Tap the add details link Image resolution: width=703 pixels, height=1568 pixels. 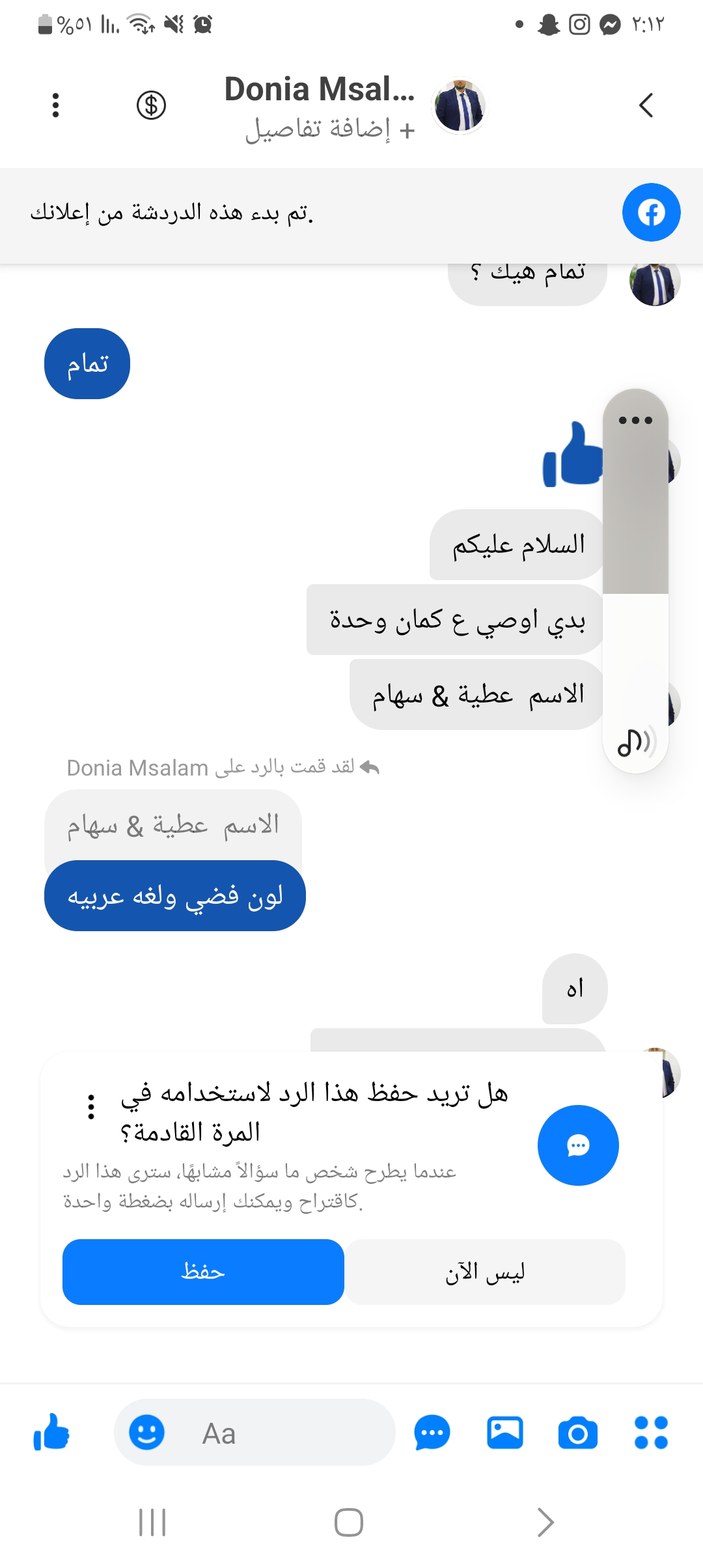(330, 130)
